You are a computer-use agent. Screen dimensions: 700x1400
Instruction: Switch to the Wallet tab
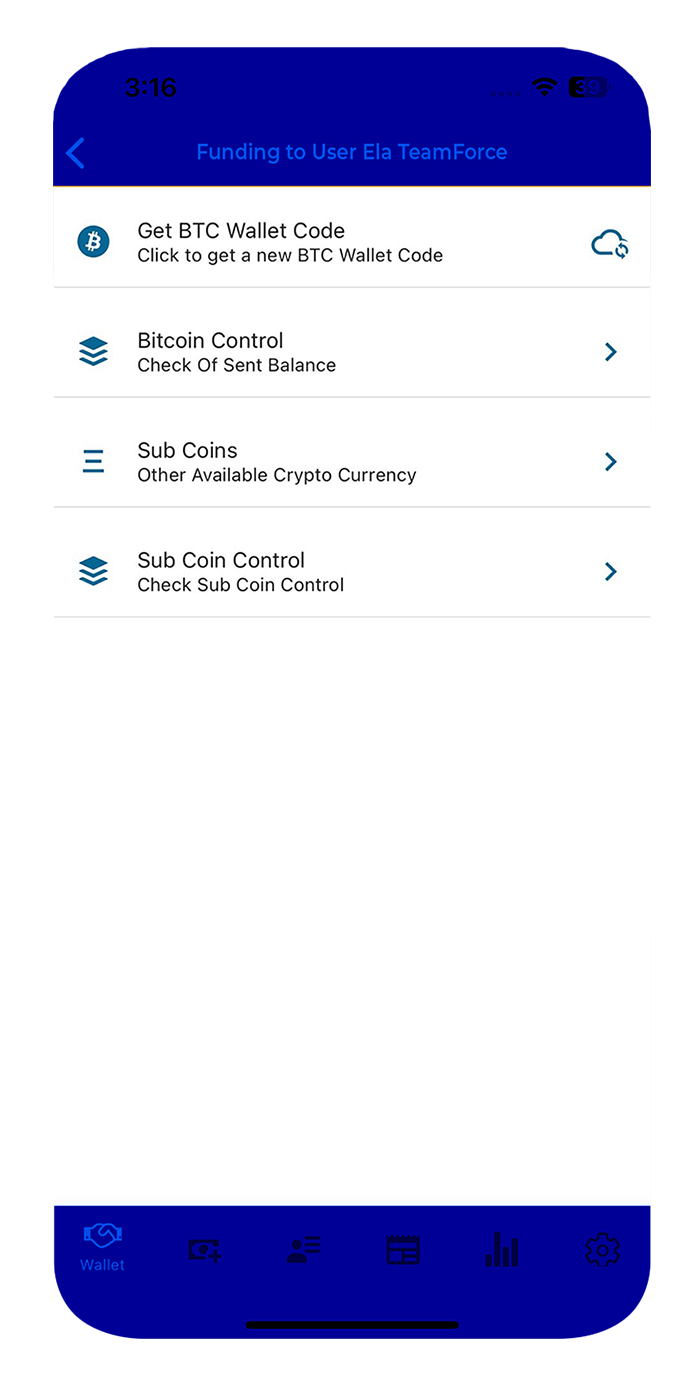(x=103, y=1247)
